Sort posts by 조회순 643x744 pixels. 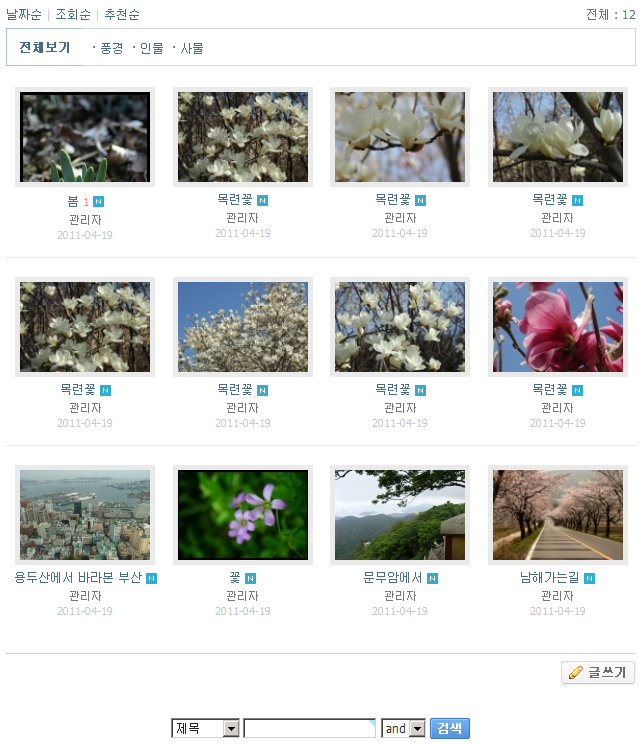pyautogui.click(x=72, y=15)
